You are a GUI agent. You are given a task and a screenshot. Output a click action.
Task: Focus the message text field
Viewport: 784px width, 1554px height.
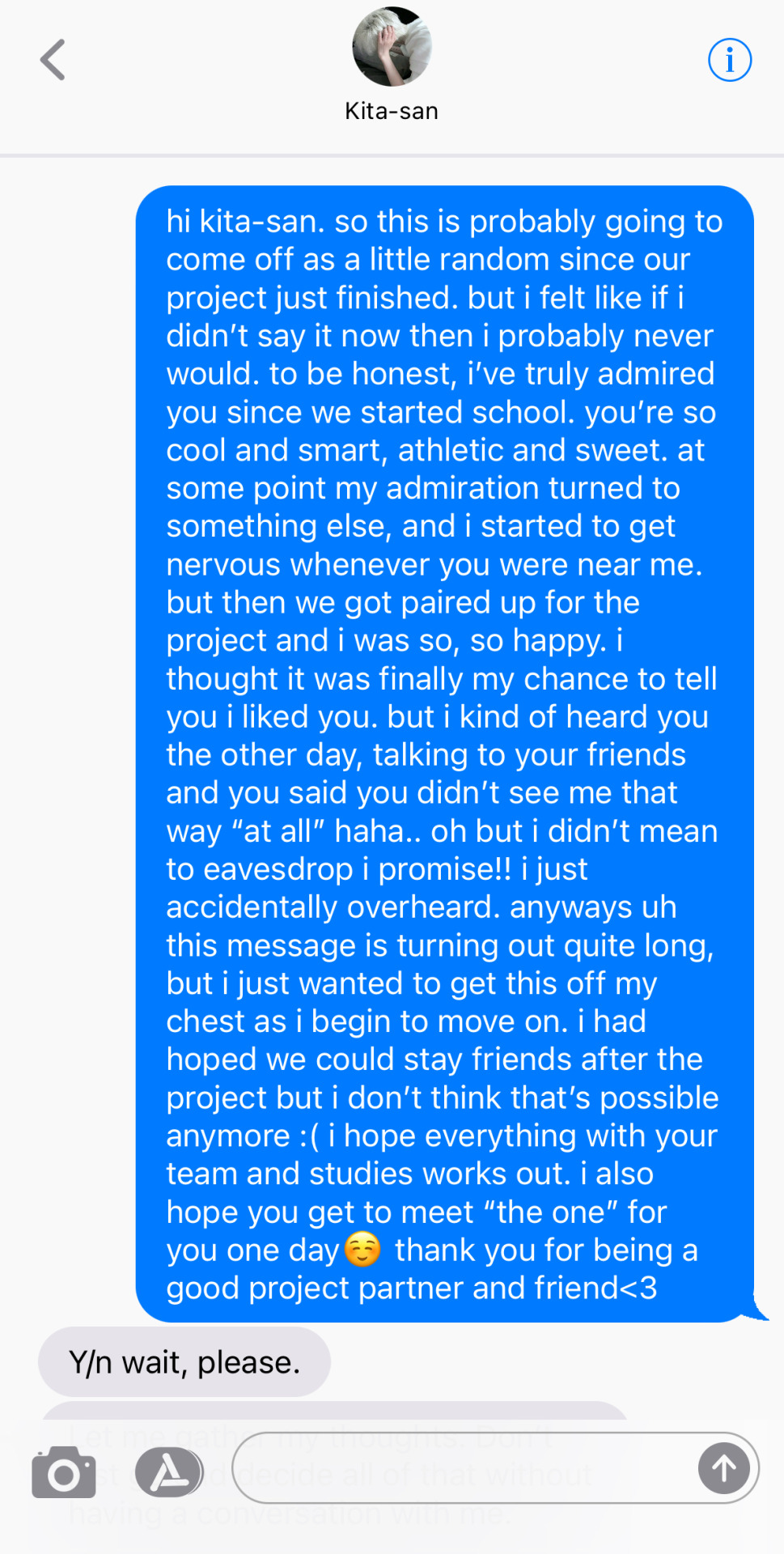(x=461, y=1467)
